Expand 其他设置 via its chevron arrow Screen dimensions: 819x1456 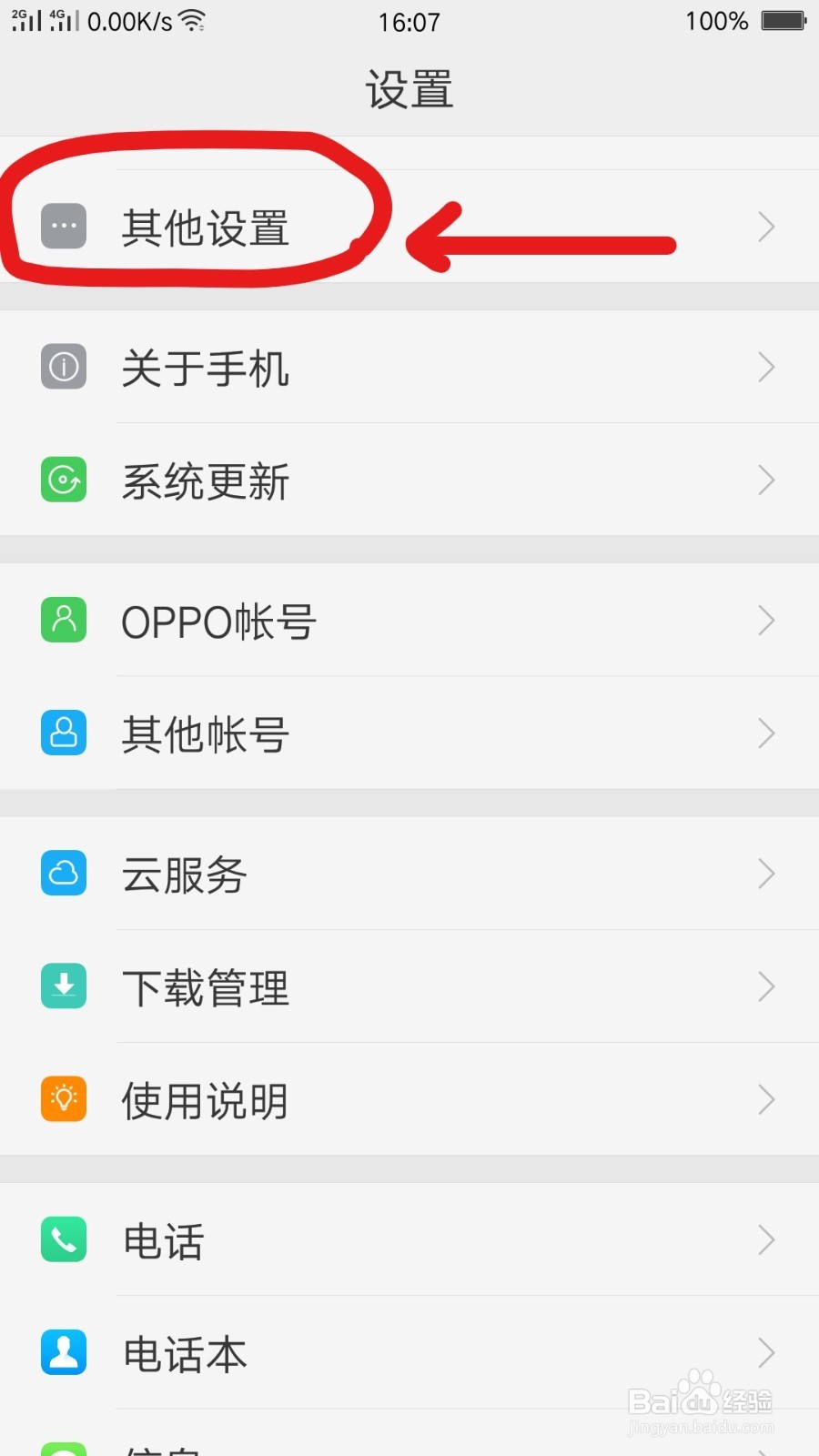point(765,227)
